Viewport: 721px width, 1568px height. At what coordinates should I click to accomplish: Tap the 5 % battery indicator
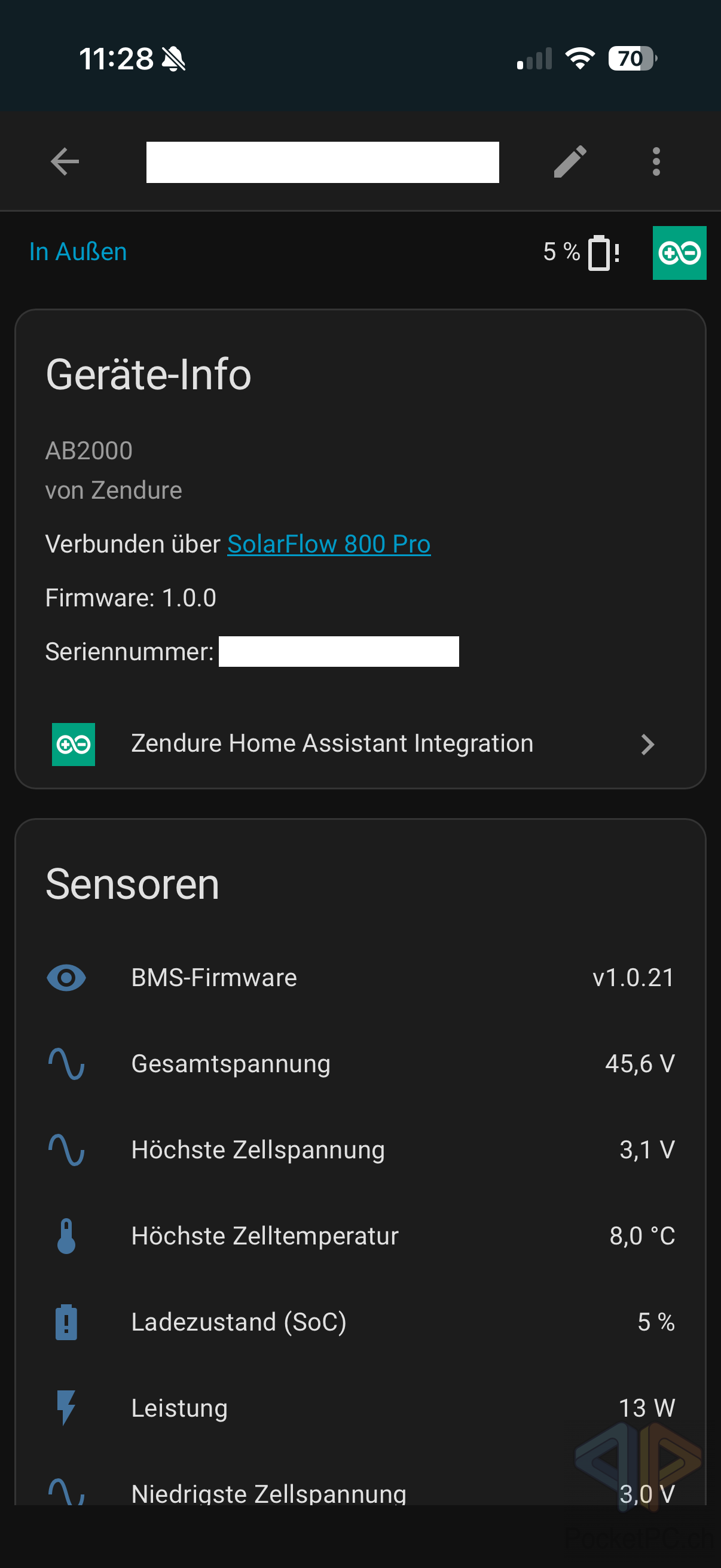pos(581,252)
